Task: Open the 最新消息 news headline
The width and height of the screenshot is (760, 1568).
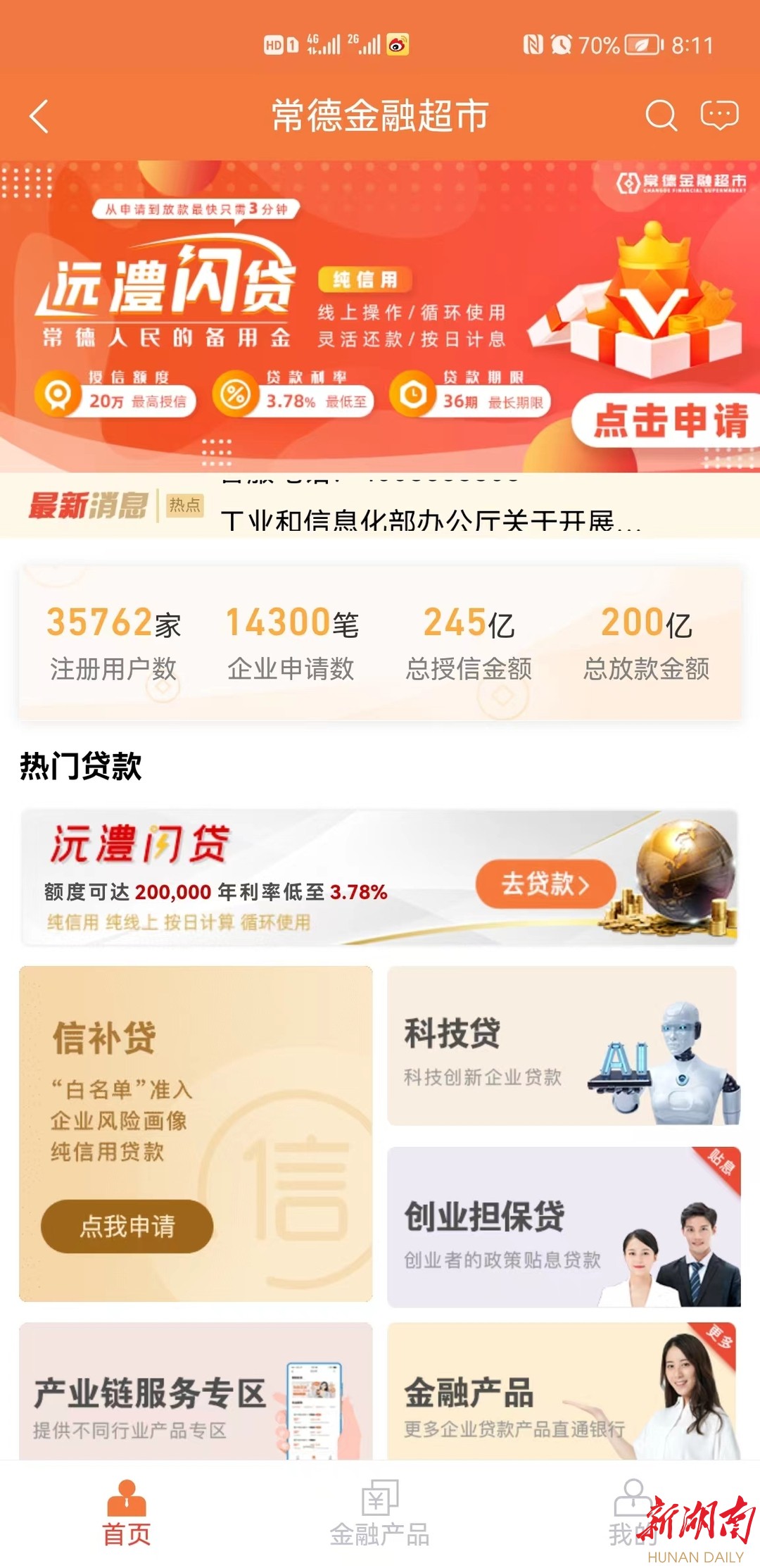Action: click(x=429, y=520)
